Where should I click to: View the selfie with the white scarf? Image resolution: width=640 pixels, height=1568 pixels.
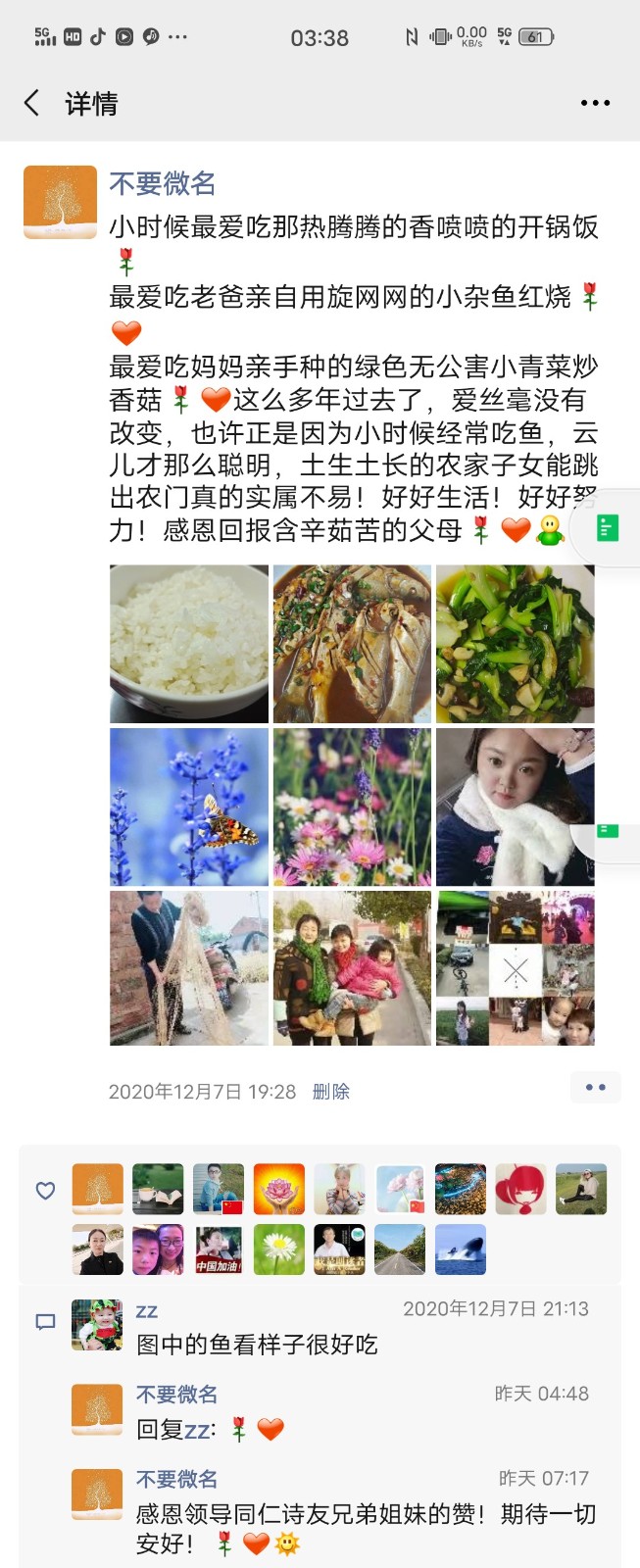[x=515, y=807]
